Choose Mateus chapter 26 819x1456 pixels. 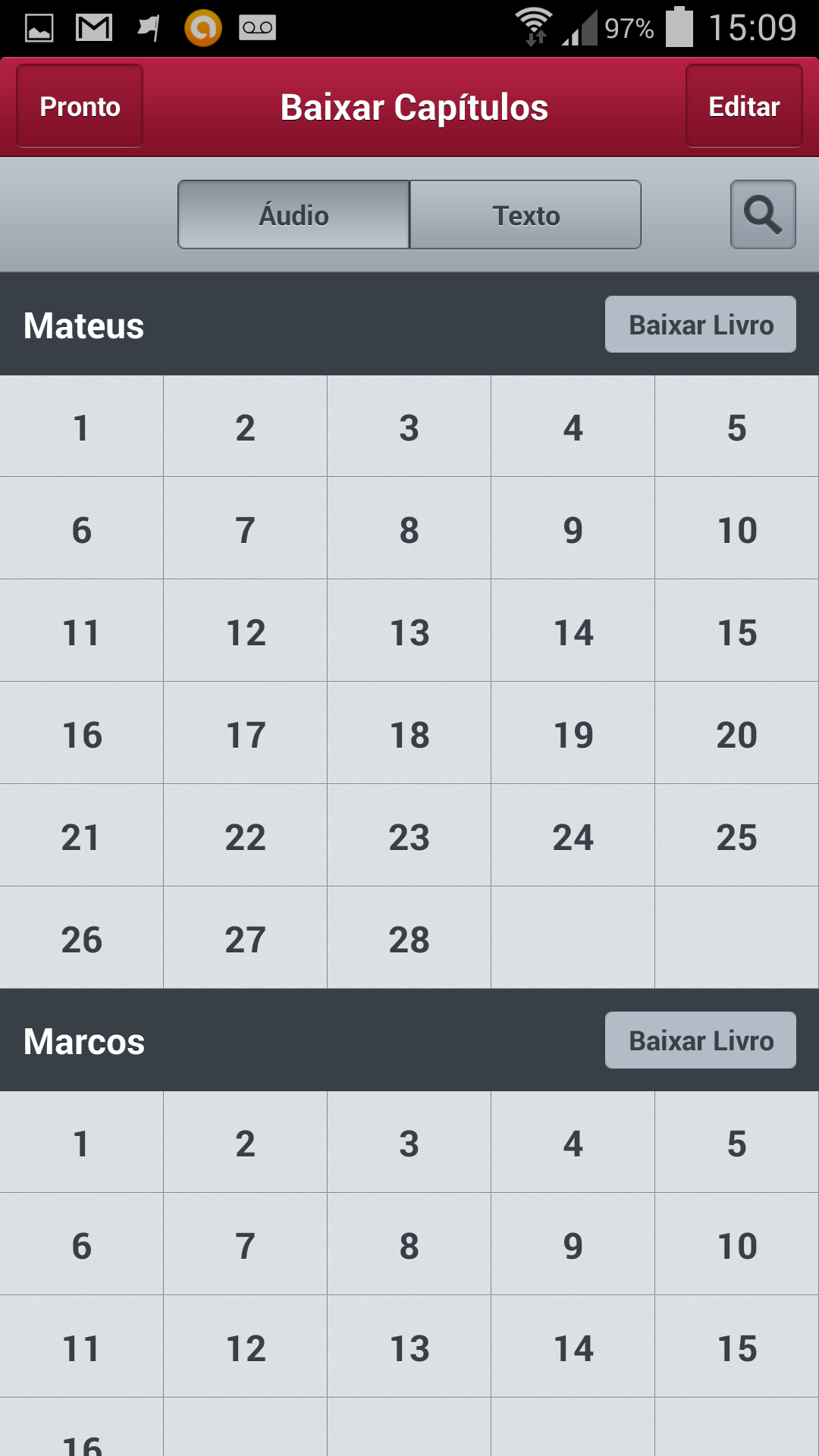(x=81, y=938)
